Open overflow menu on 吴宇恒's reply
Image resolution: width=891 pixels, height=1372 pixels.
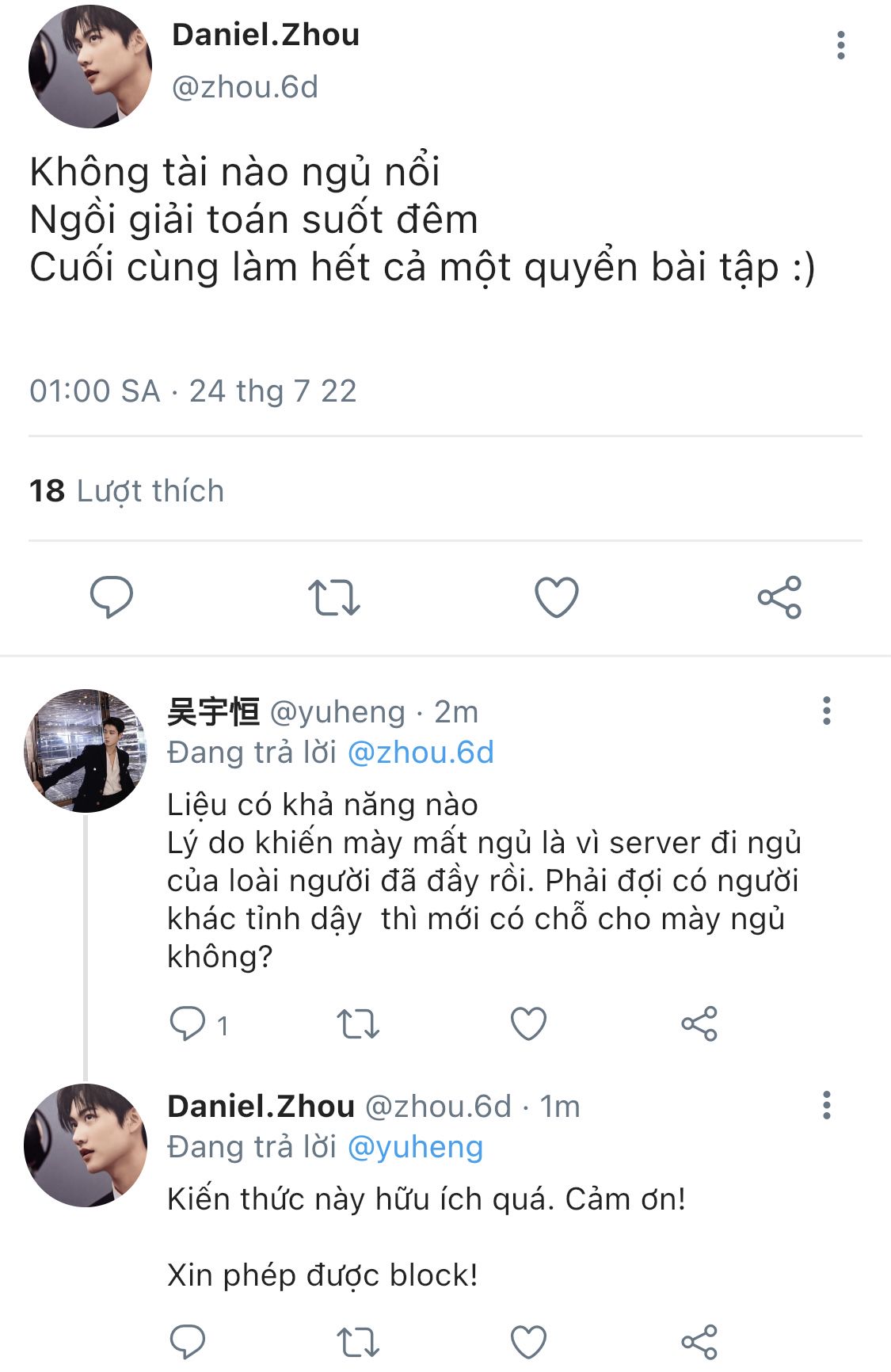point(826,711)
